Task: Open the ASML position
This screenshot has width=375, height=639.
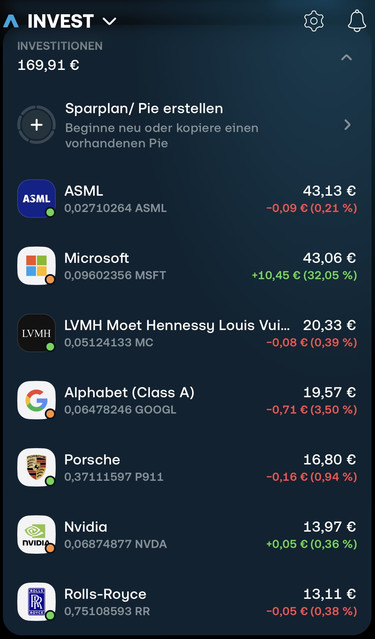Action: pos(187,199)
